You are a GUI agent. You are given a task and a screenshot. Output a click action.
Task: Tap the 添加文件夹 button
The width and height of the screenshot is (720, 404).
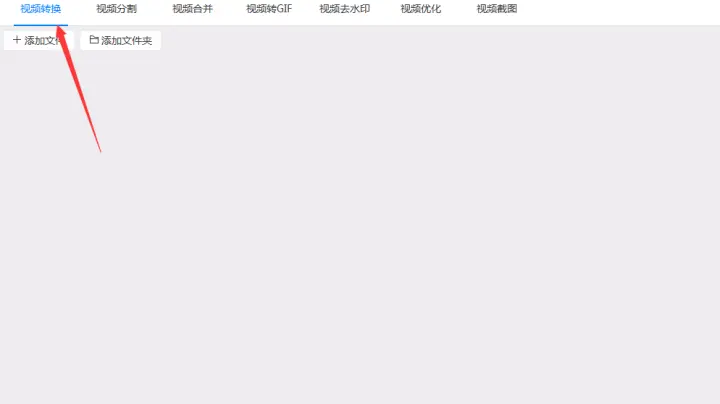pos(121,41)
